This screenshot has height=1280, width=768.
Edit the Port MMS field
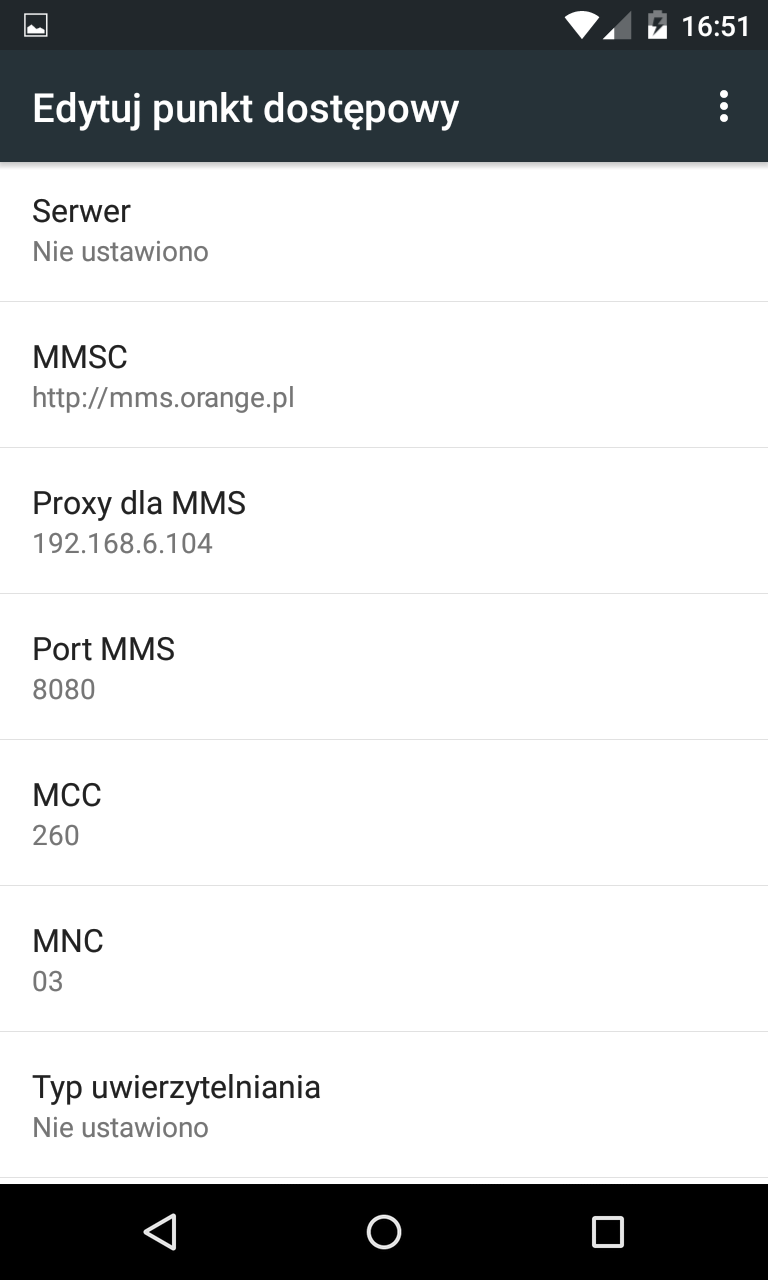[x=384, y=668]
